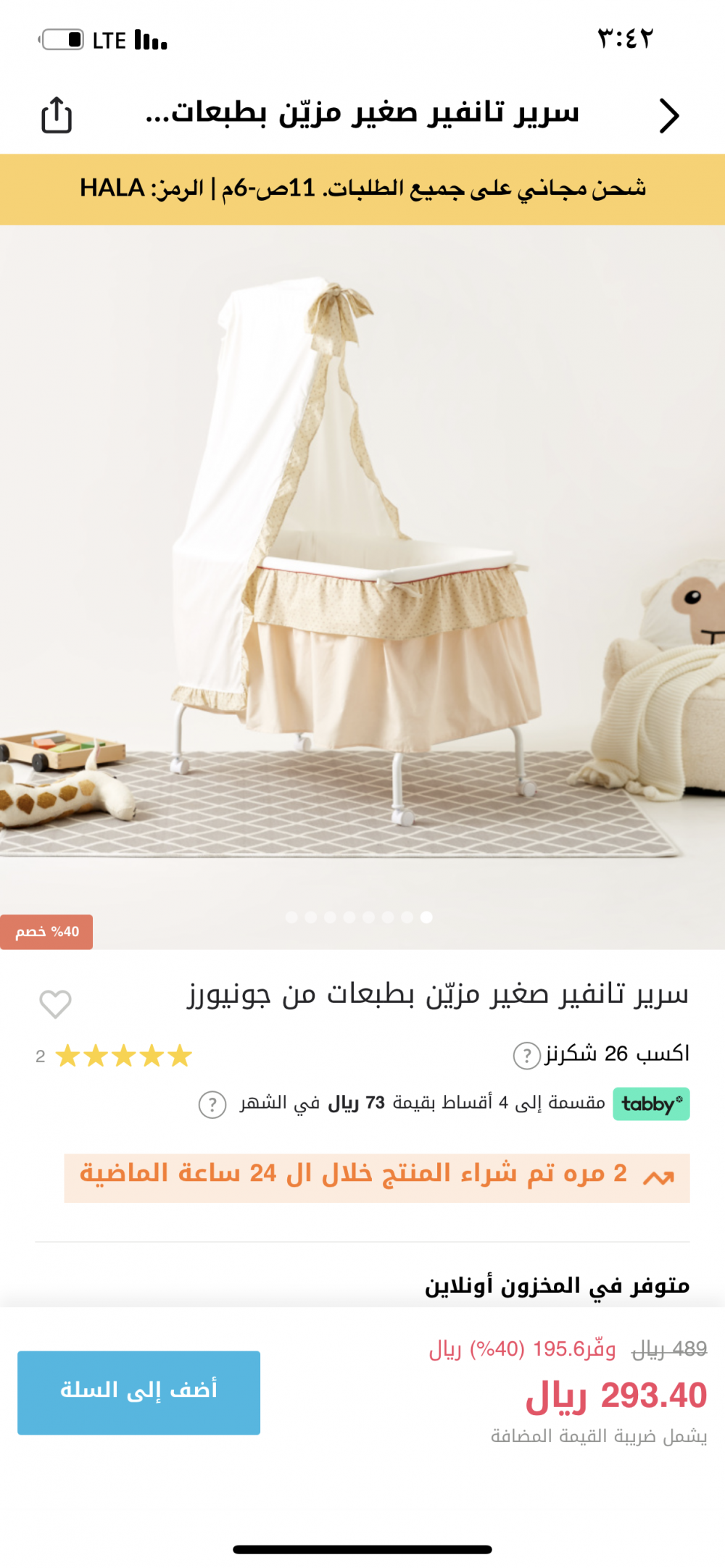Open the bassinet product photo
This screenshot has width=725, height=1568.
coord(362,565)
